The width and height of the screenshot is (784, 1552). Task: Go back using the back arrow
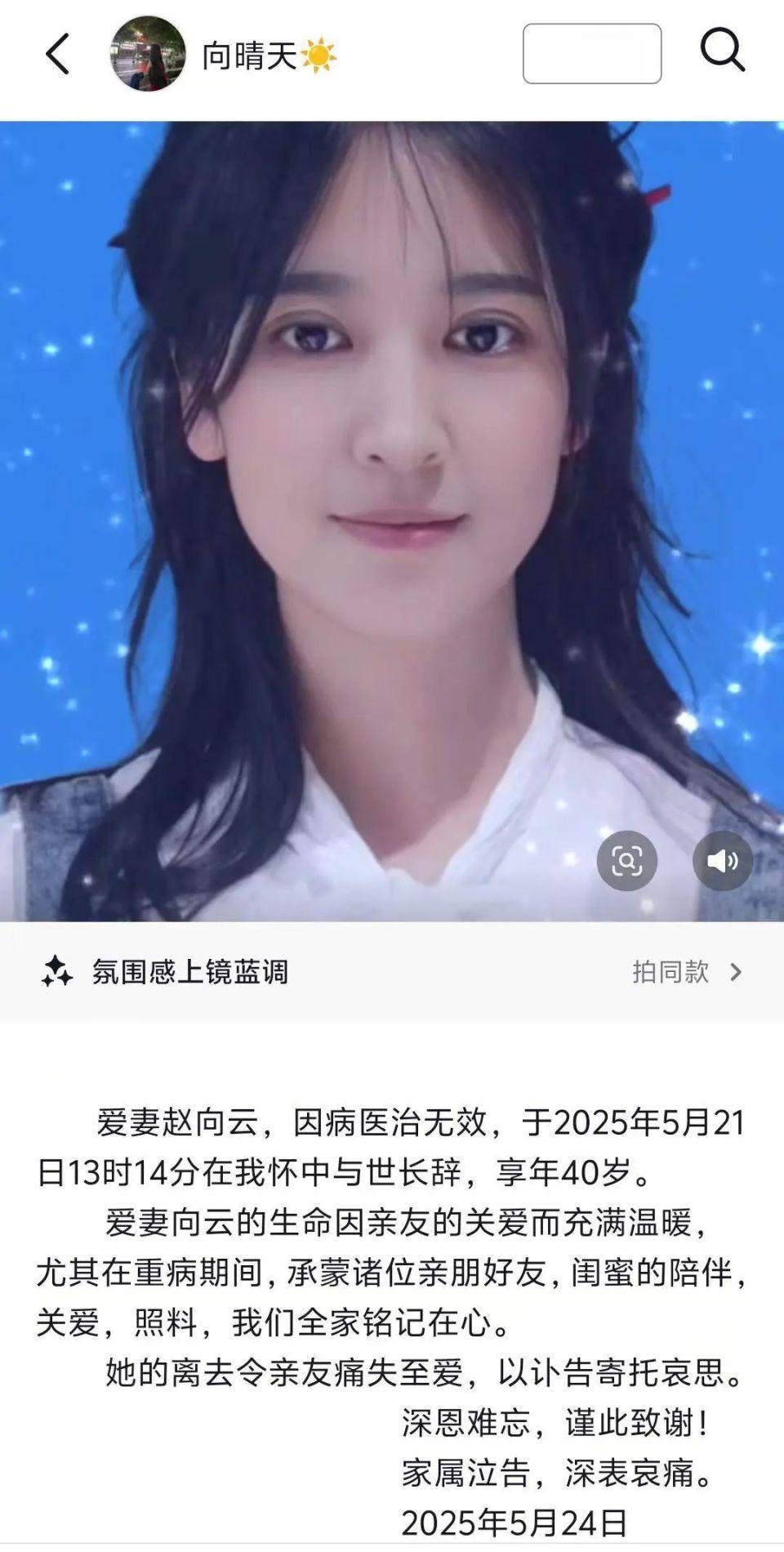(57, 54)
